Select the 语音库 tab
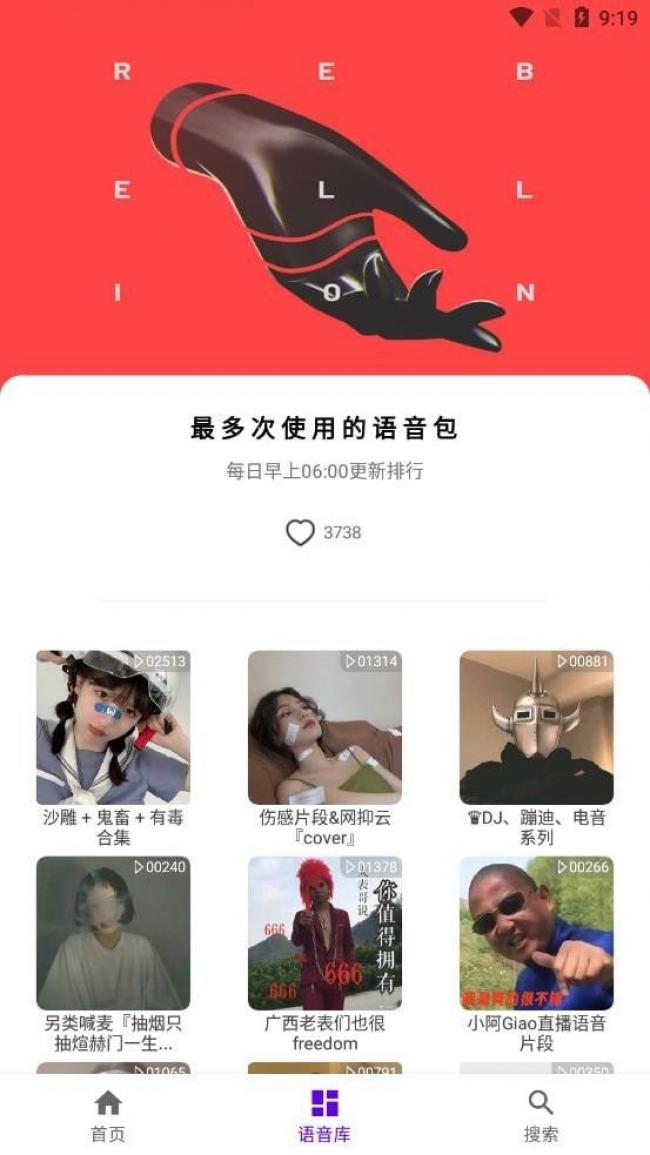This screenshot has width=650, height=1155. tap(324, 1115)
